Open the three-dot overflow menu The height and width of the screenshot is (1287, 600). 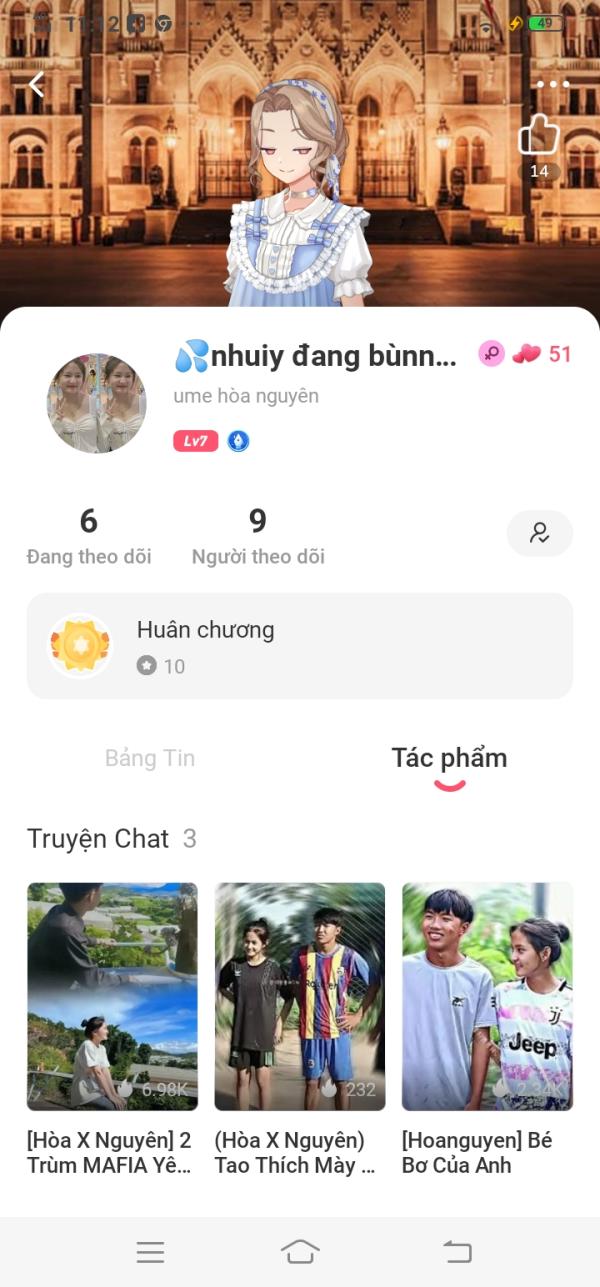coord(553,85)
